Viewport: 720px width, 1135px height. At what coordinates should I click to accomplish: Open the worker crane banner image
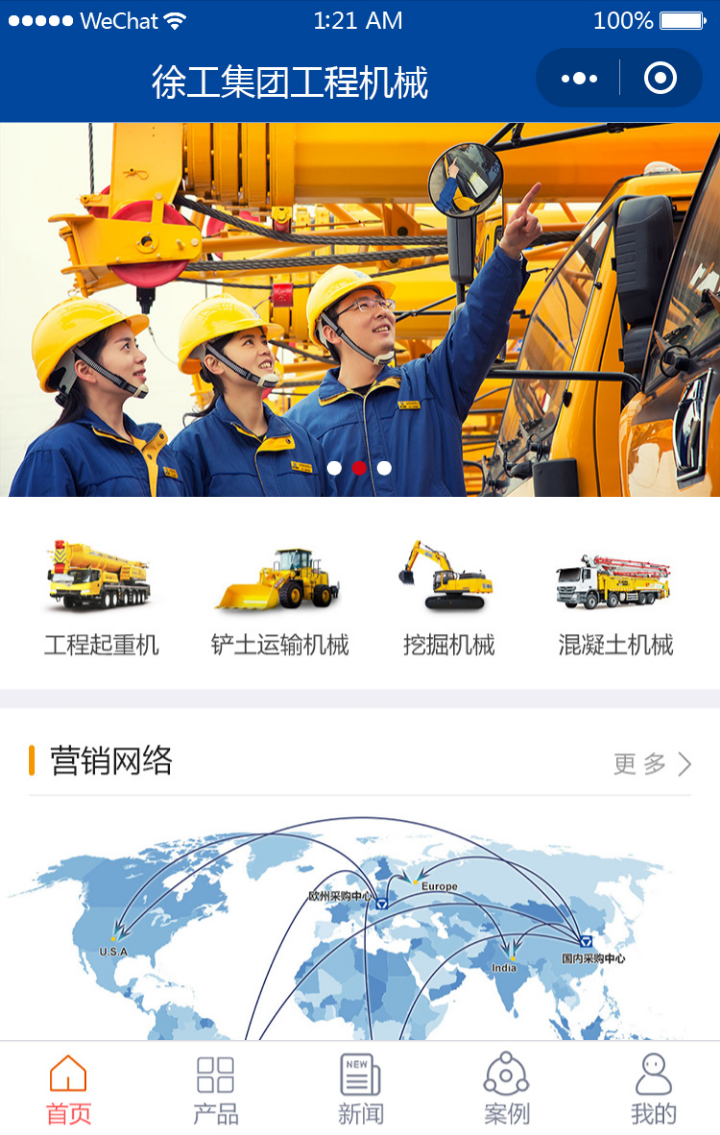(x=360, y=310)
